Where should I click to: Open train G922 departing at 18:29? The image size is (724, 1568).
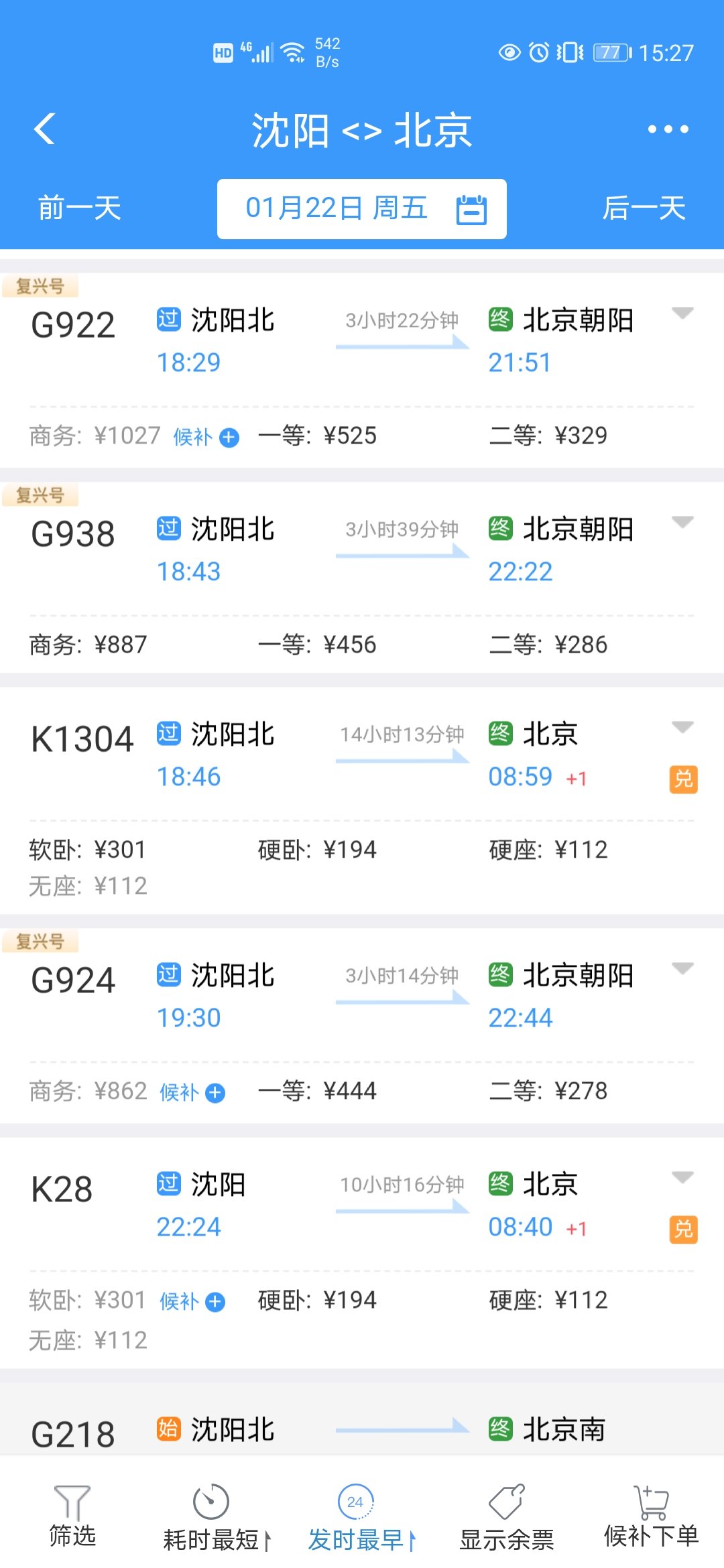point(72,326)
